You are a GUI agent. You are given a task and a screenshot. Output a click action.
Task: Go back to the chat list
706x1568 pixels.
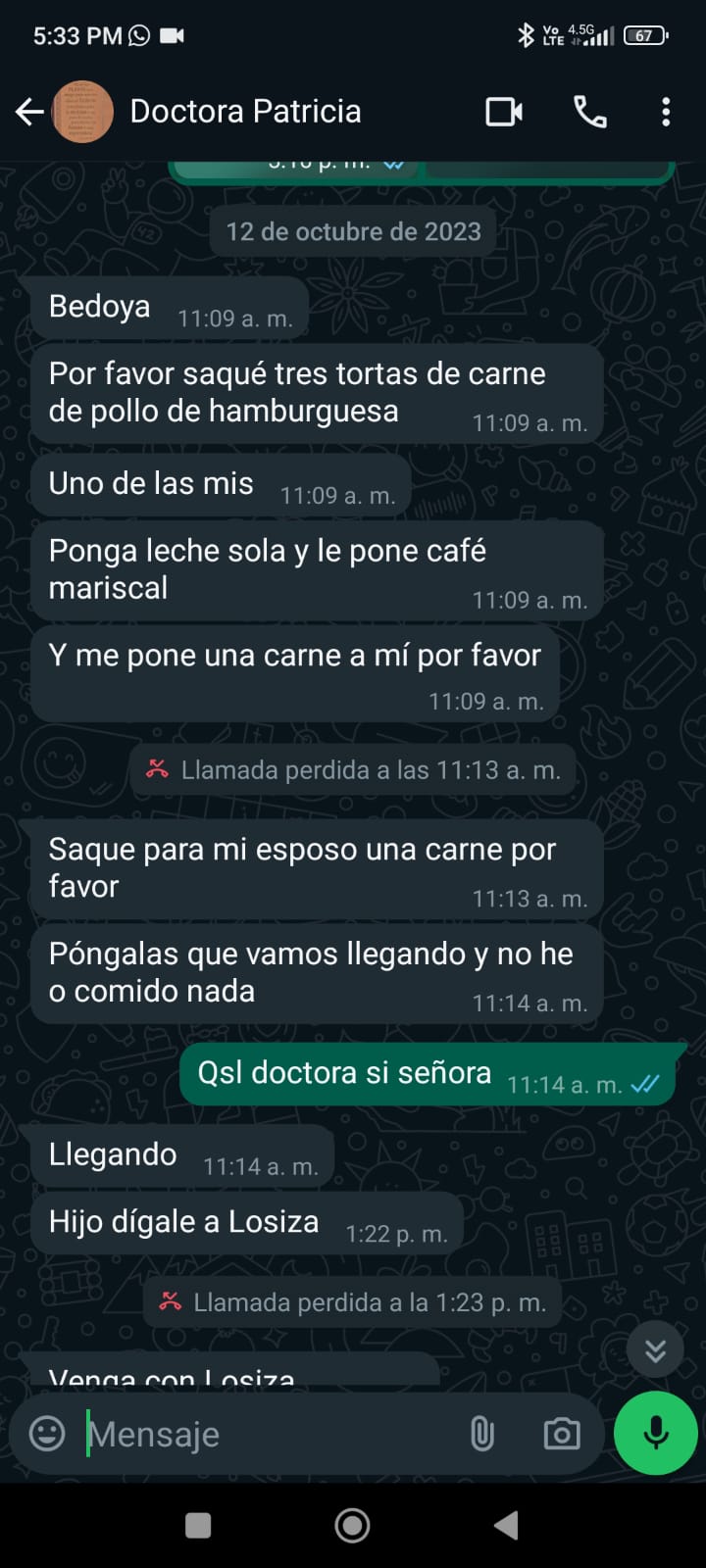point(29,113)
